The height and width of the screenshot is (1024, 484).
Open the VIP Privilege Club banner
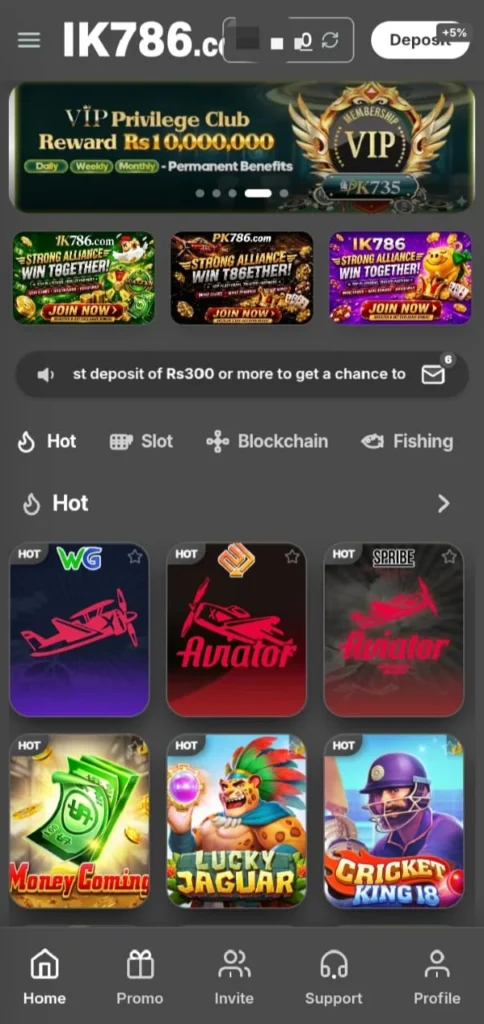pyautogui.click(x=242, y=147)
